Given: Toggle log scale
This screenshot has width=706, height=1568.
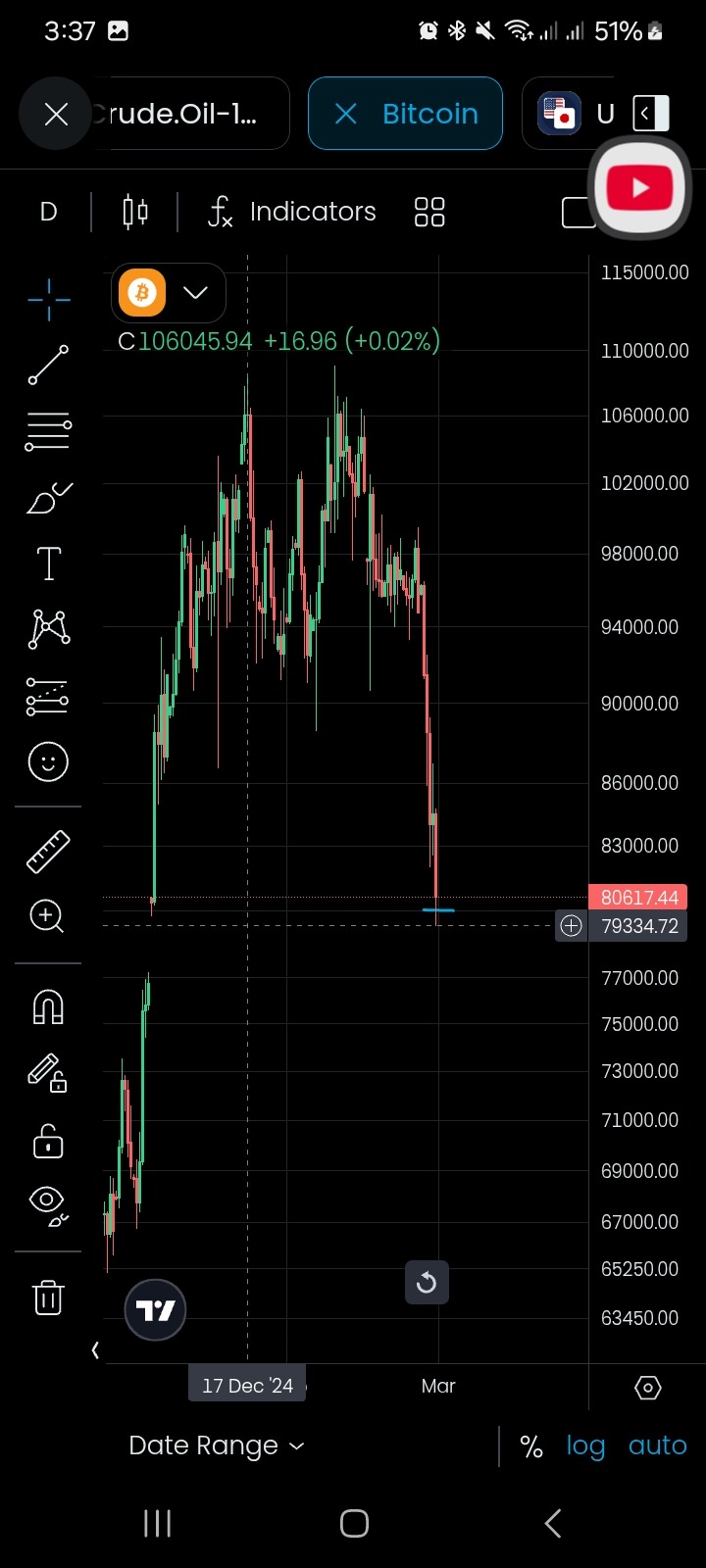Looking at the screenshot, I should pos(585,1446).
